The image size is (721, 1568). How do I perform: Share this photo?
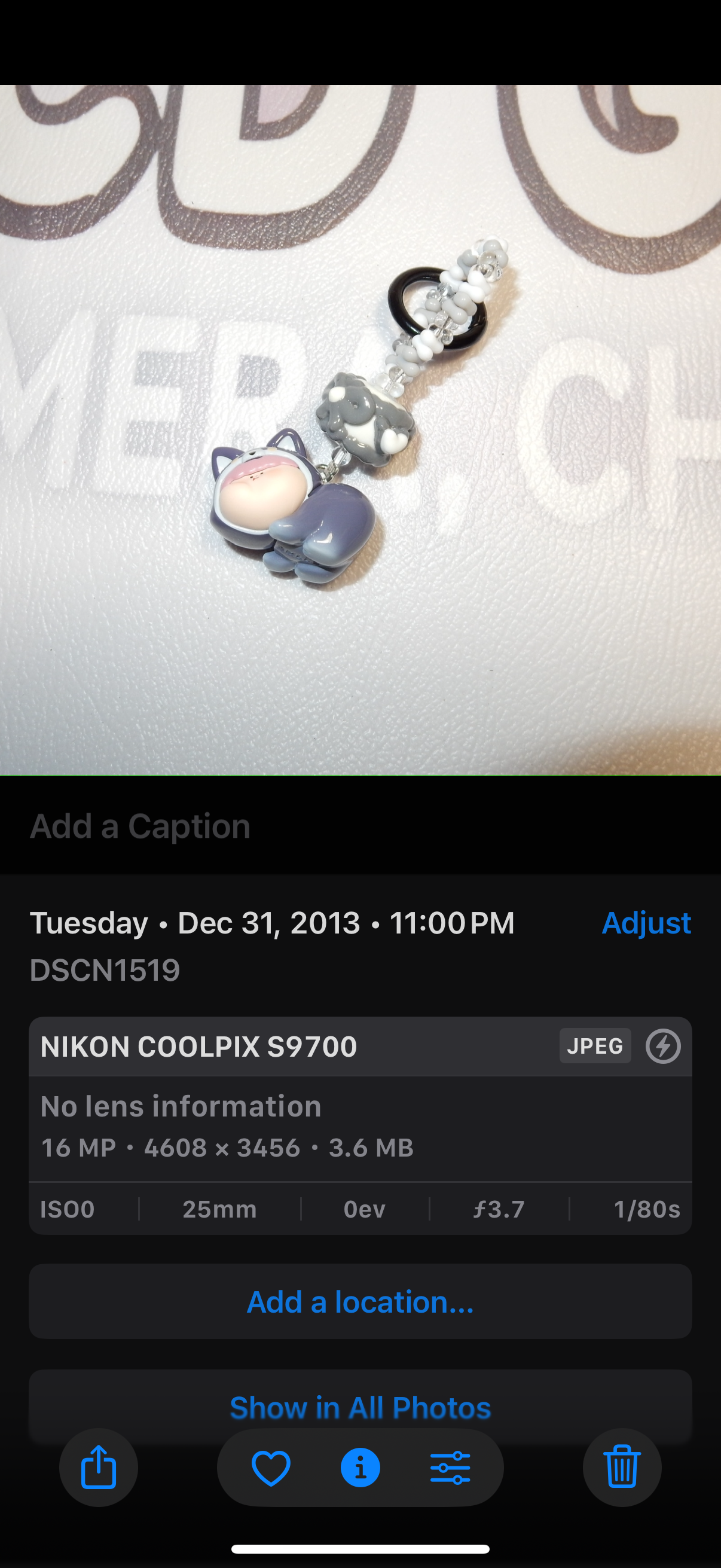pos(99,1467)
